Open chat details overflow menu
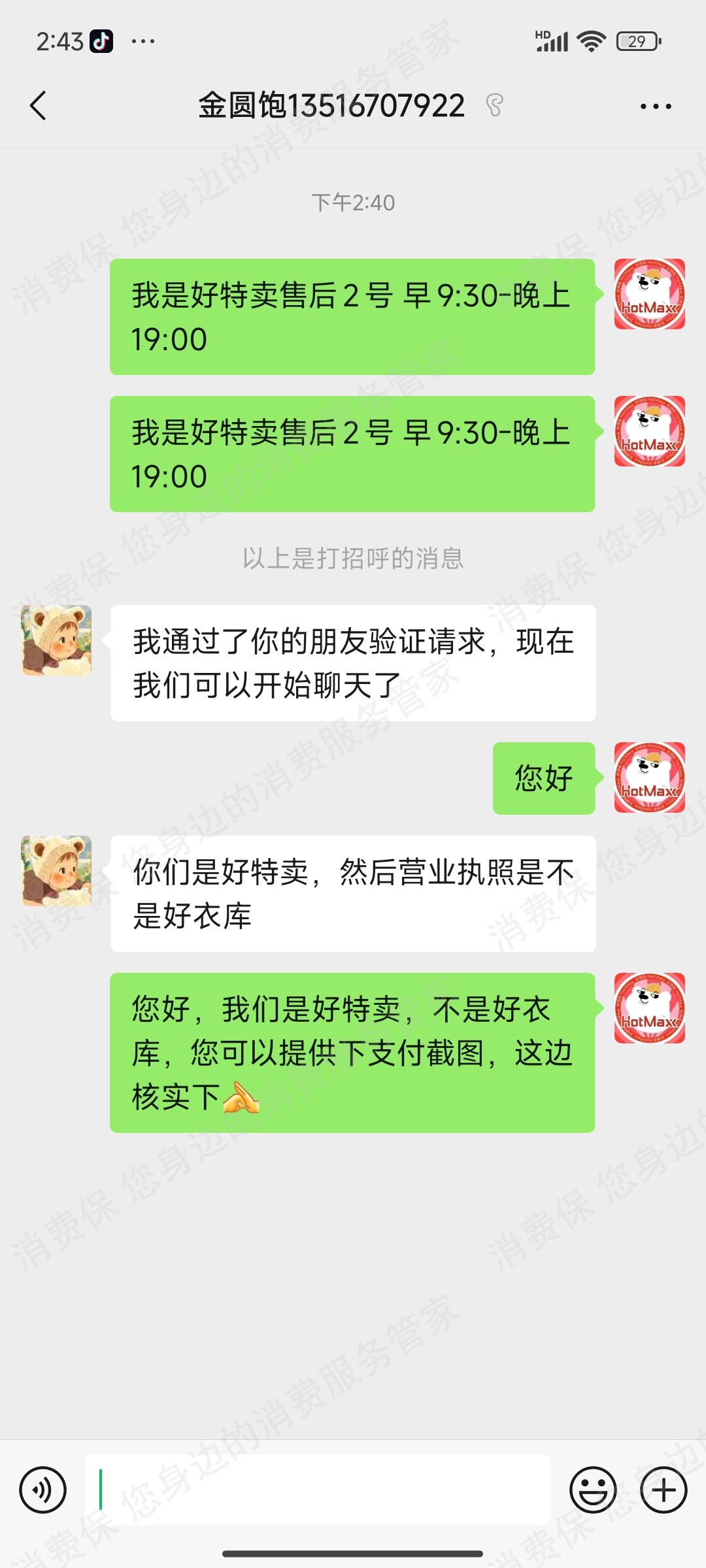 click(656, 106)
